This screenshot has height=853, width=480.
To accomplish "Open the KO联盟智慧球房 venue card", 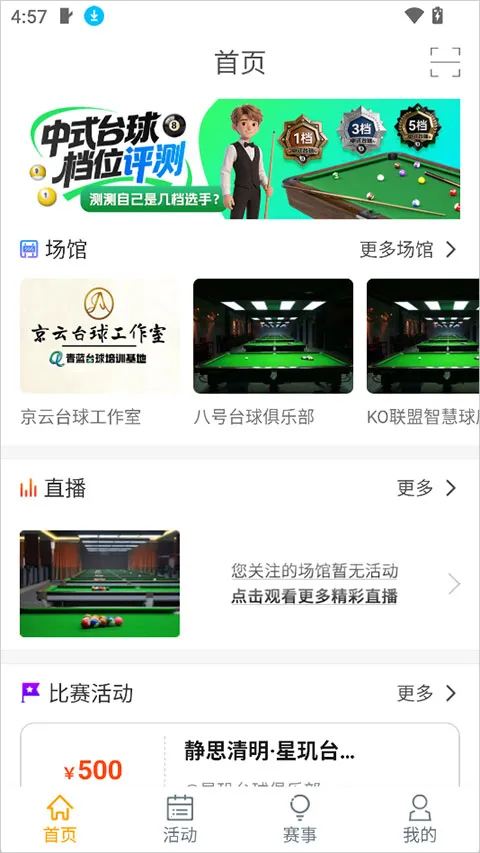I will coord(423,353).
